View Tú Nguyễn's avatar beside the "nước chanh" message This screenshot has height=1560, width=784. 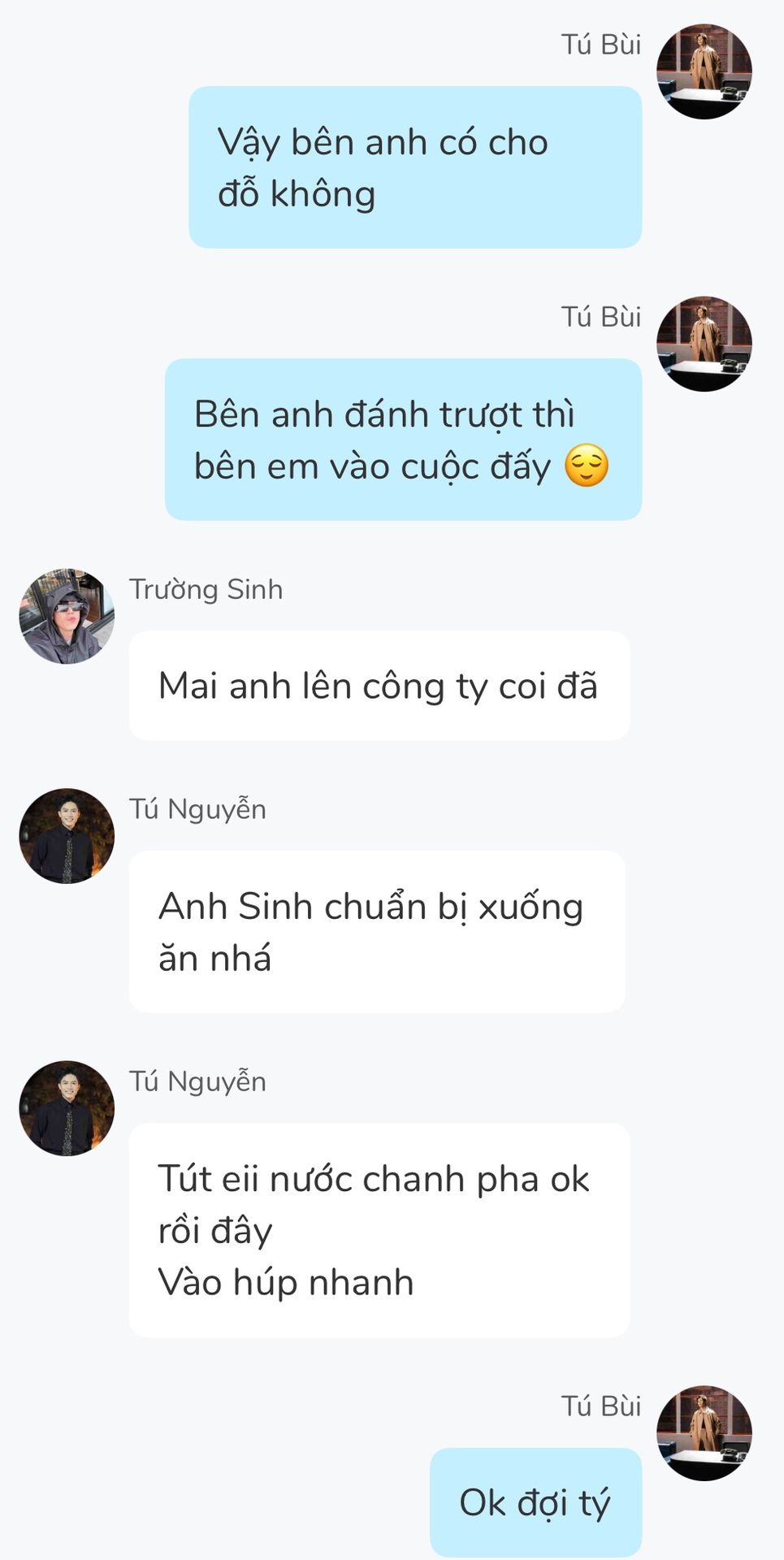point(67,1107)
